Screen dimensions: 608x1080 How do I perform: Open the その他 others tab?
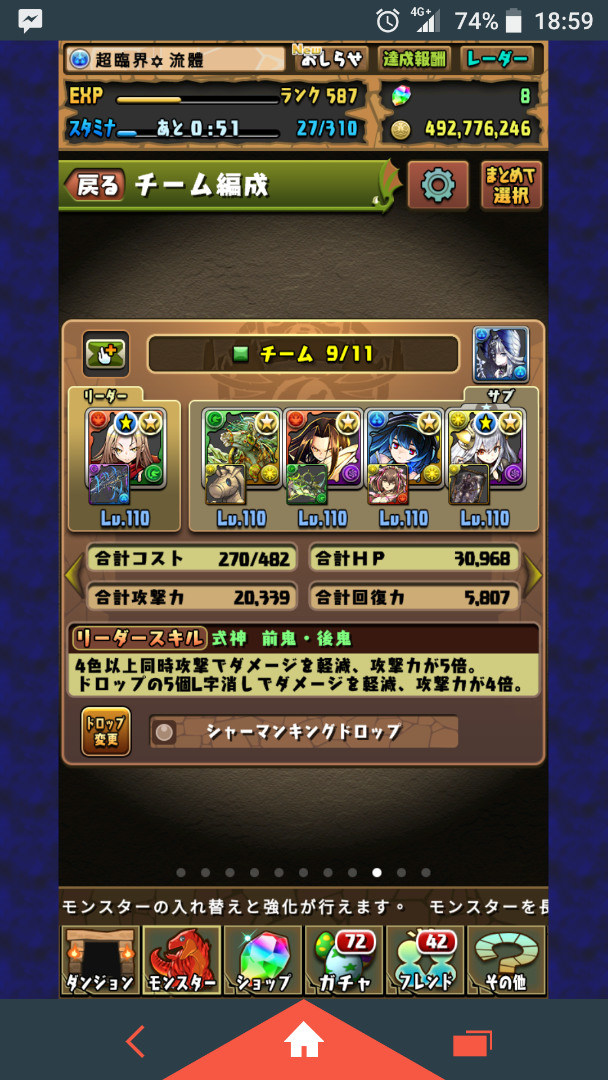click(506, 960)
